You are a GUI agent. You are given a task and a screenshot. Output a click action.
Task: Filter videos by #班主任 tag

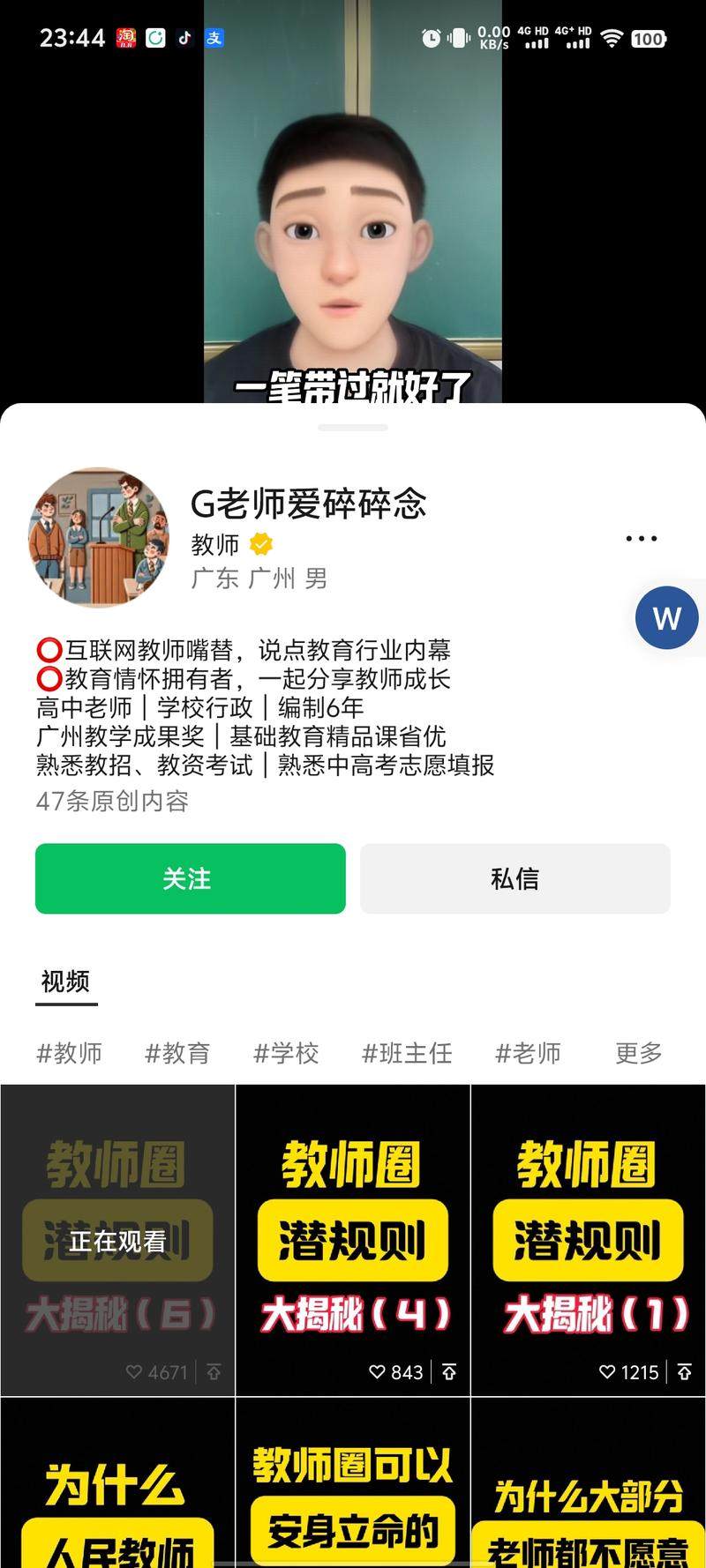click(407, 1053)
